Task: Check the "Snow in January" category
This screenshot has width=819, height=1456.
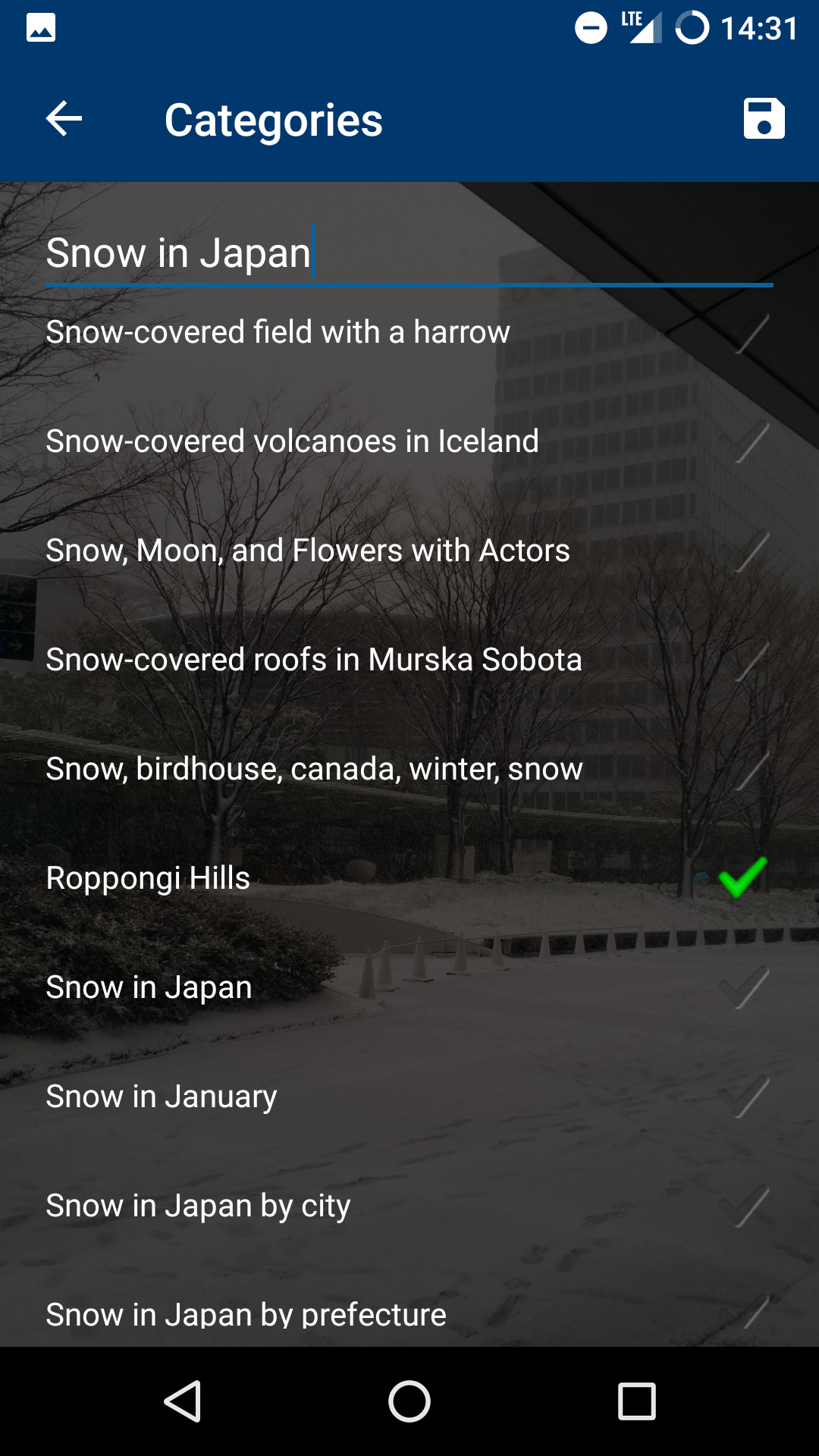Action: click(x=409, y=1096)
